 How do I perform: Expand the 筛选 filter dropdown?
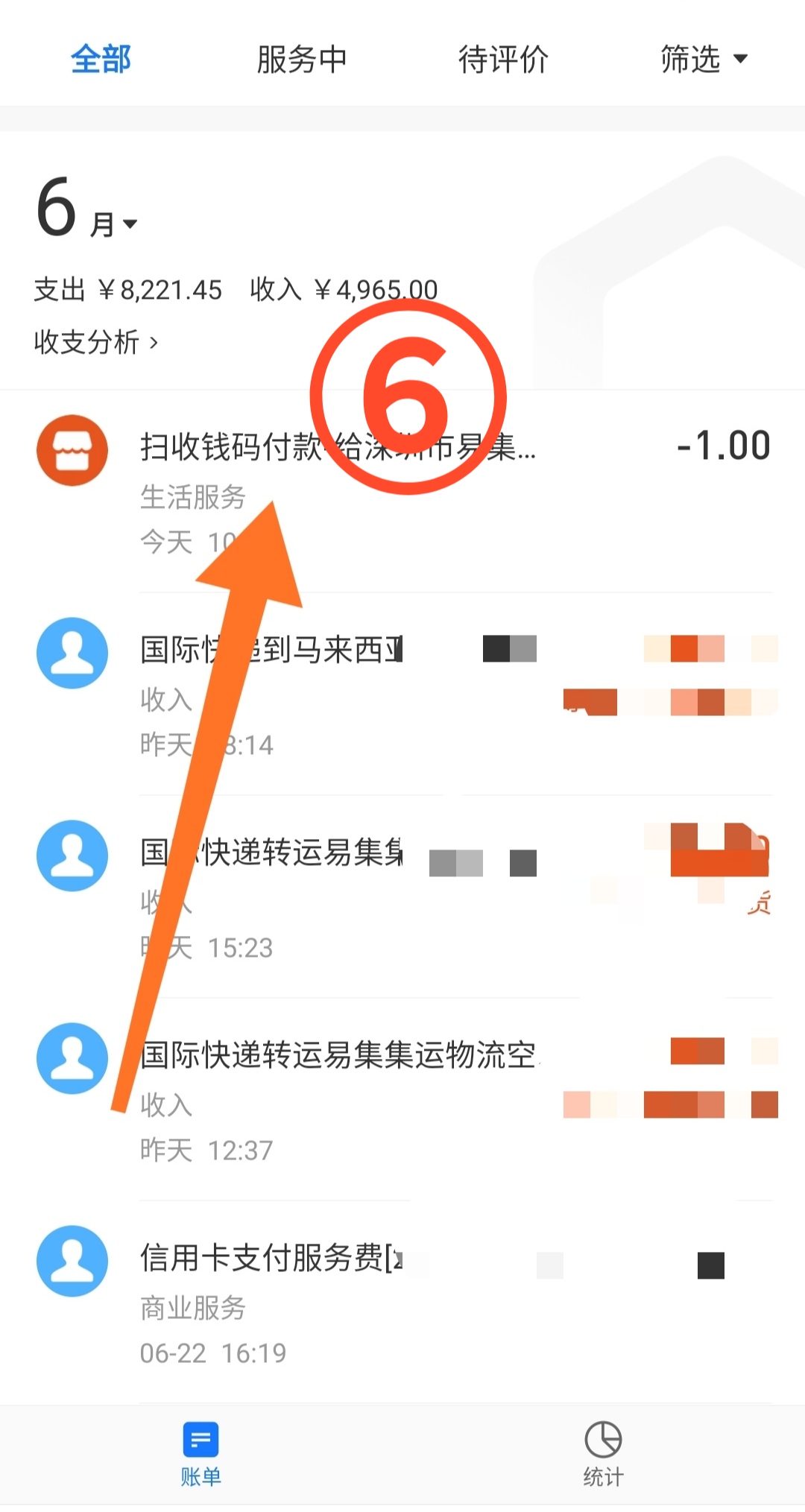point(703,60)
